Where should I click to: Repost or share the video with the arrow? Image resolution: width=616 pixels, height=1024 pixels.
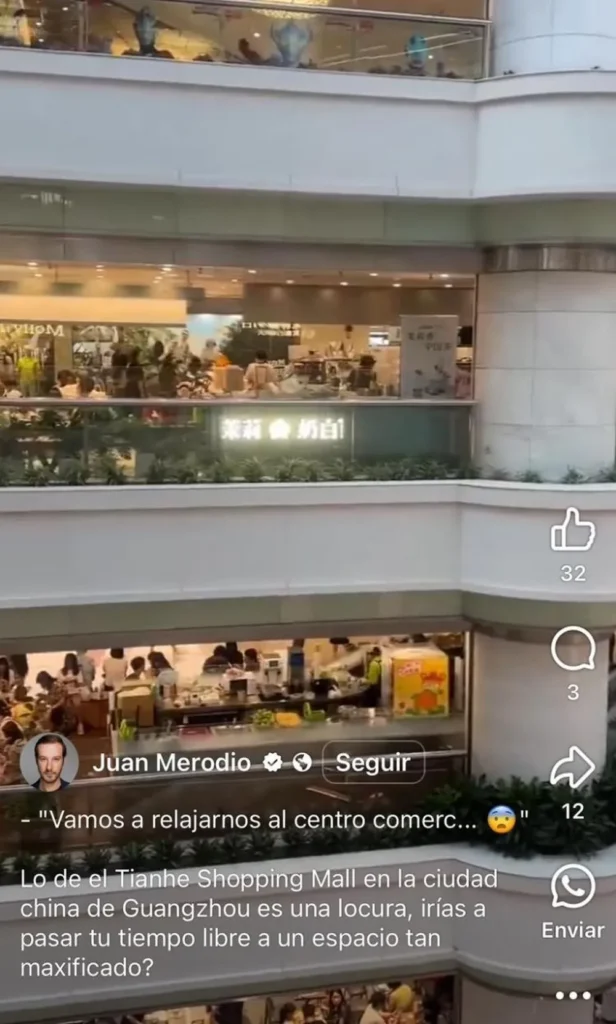click(572, 768)
